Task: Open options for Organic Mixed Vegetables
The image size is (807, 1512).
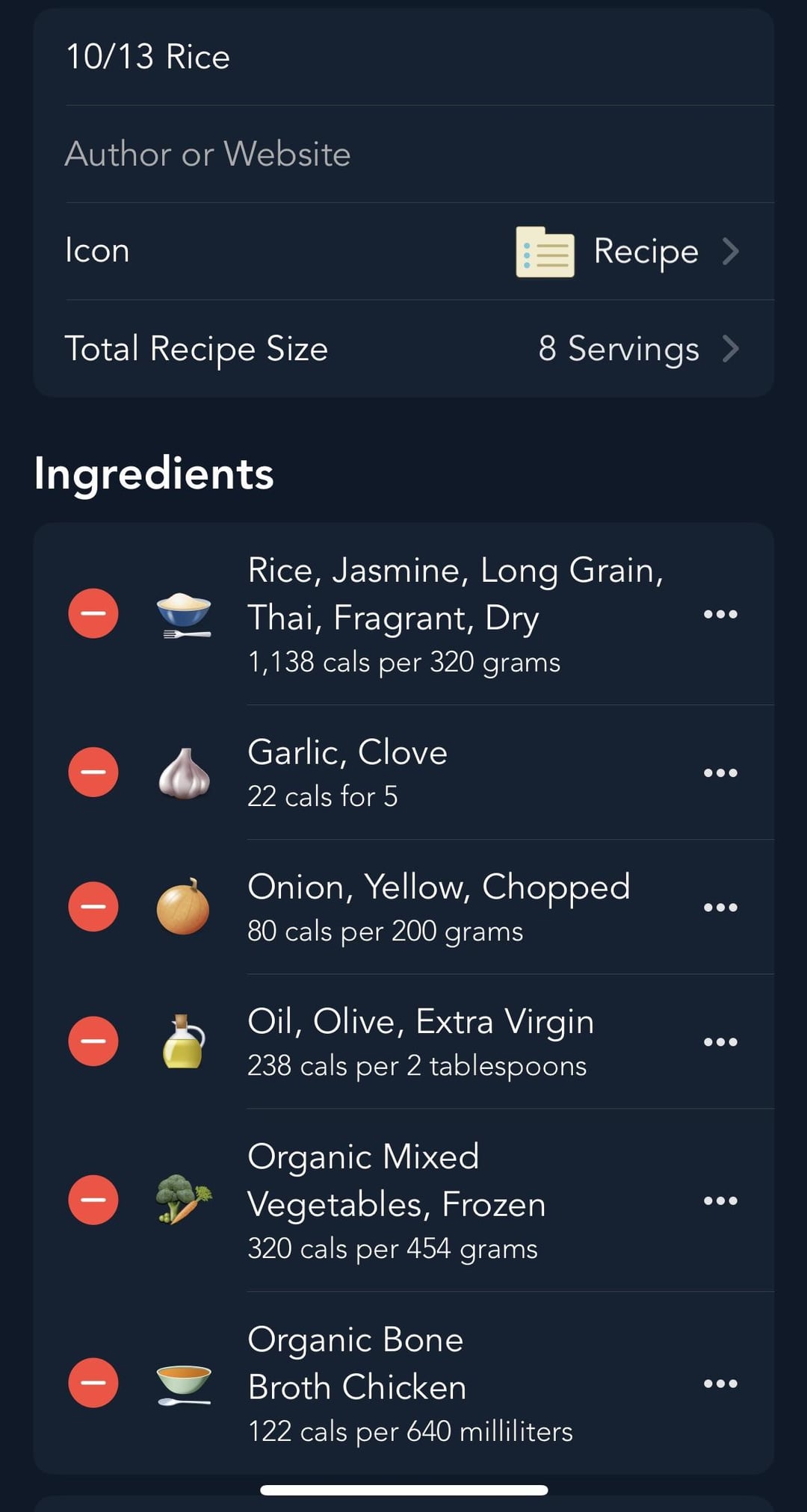Action: (720, 1200)
